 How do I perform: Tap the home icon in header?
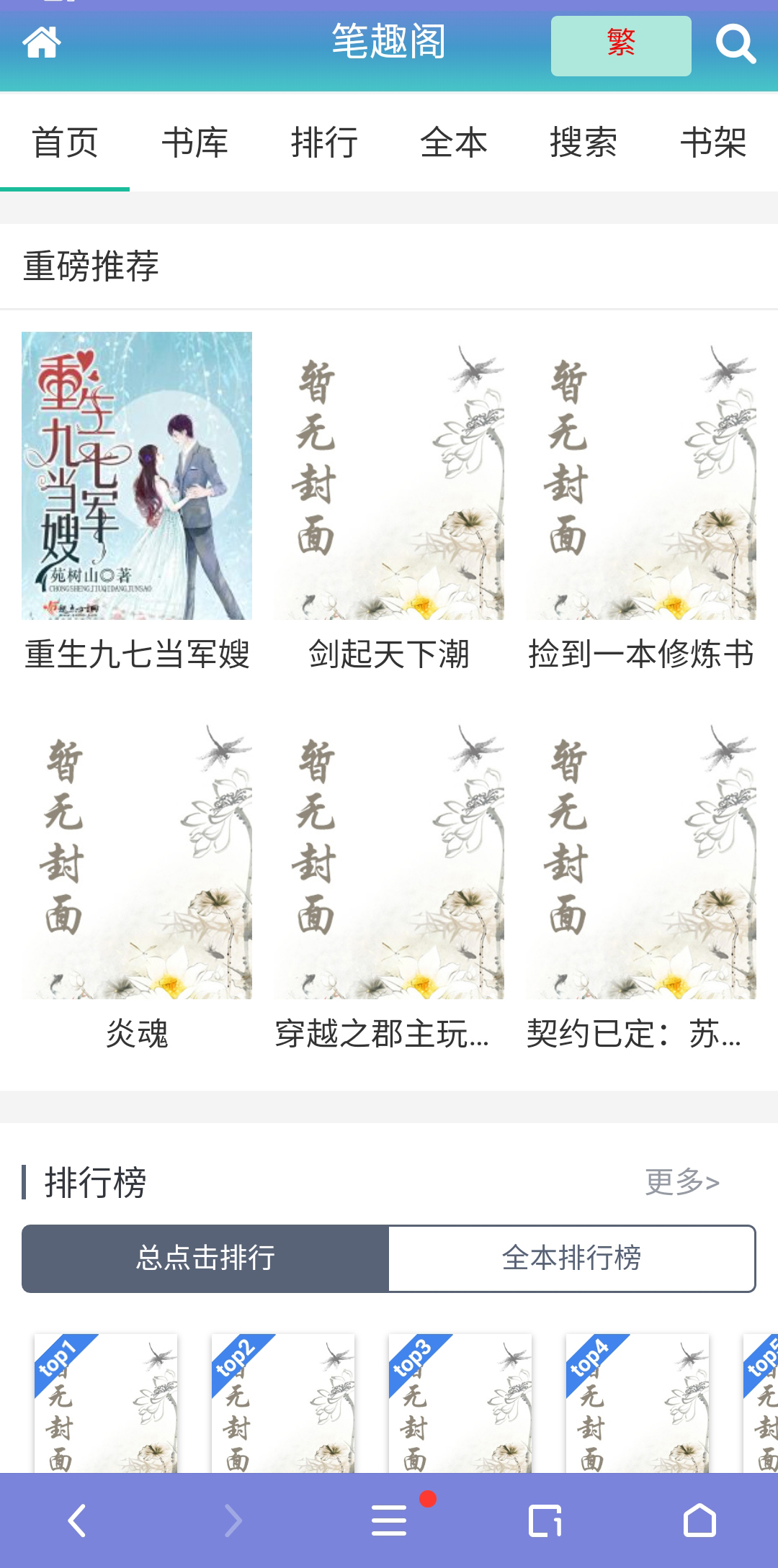42,42
